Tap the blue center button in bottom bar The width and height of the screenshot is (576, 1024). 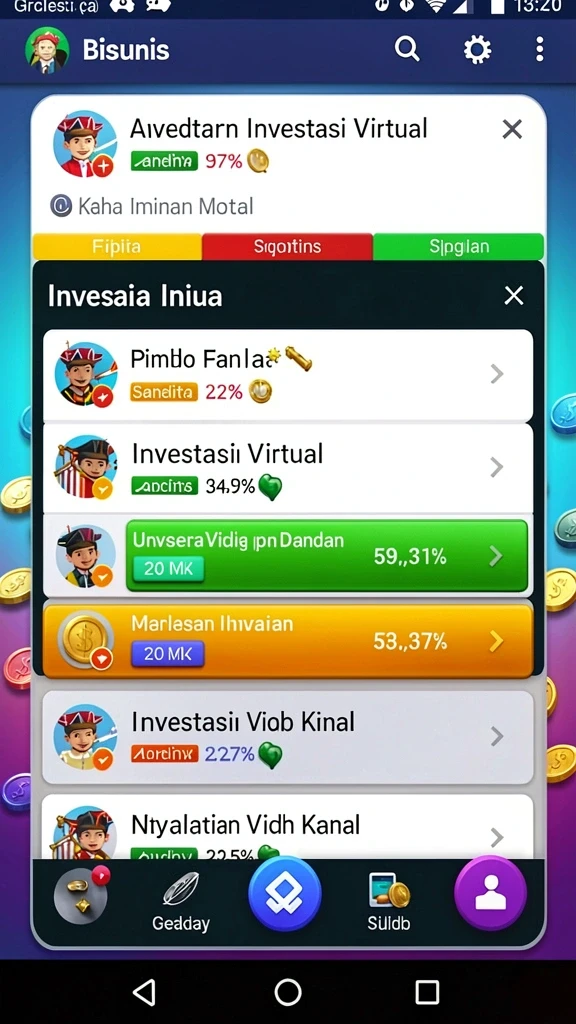285,894
